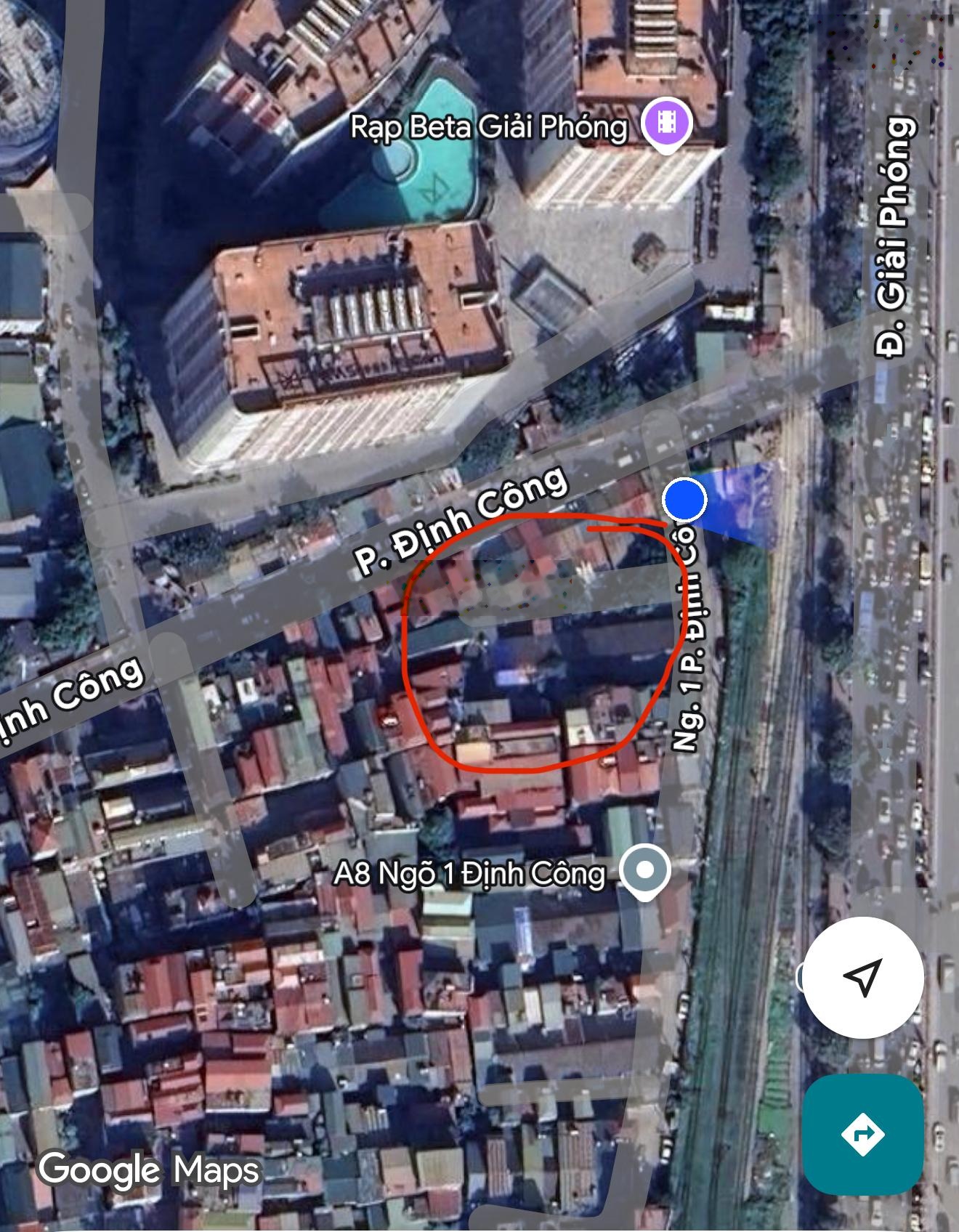Screen dimensions: 959x1232
Task: Select the A8 Ngõ 1 Định Công marker
Action: pos(644,870)
